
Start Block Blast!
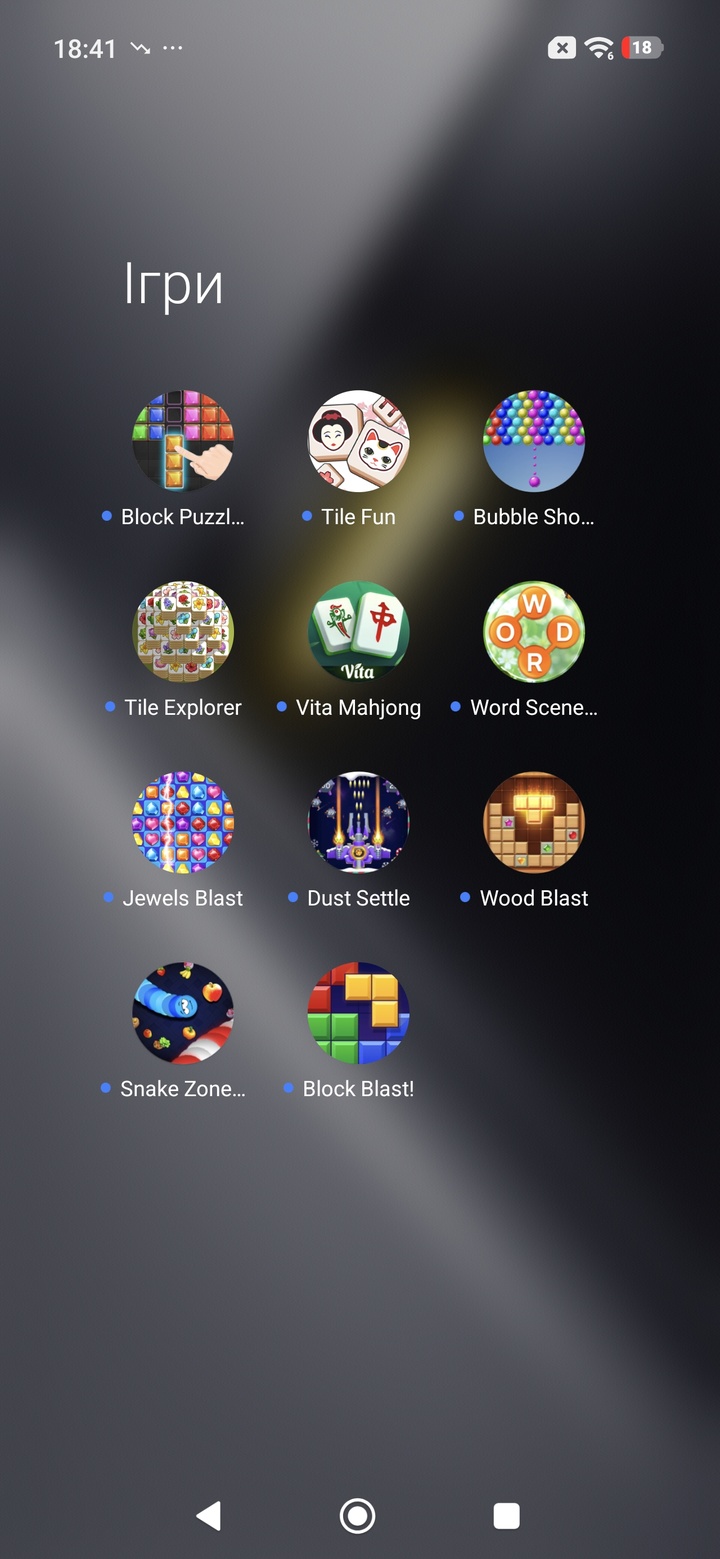(358, 1013)
